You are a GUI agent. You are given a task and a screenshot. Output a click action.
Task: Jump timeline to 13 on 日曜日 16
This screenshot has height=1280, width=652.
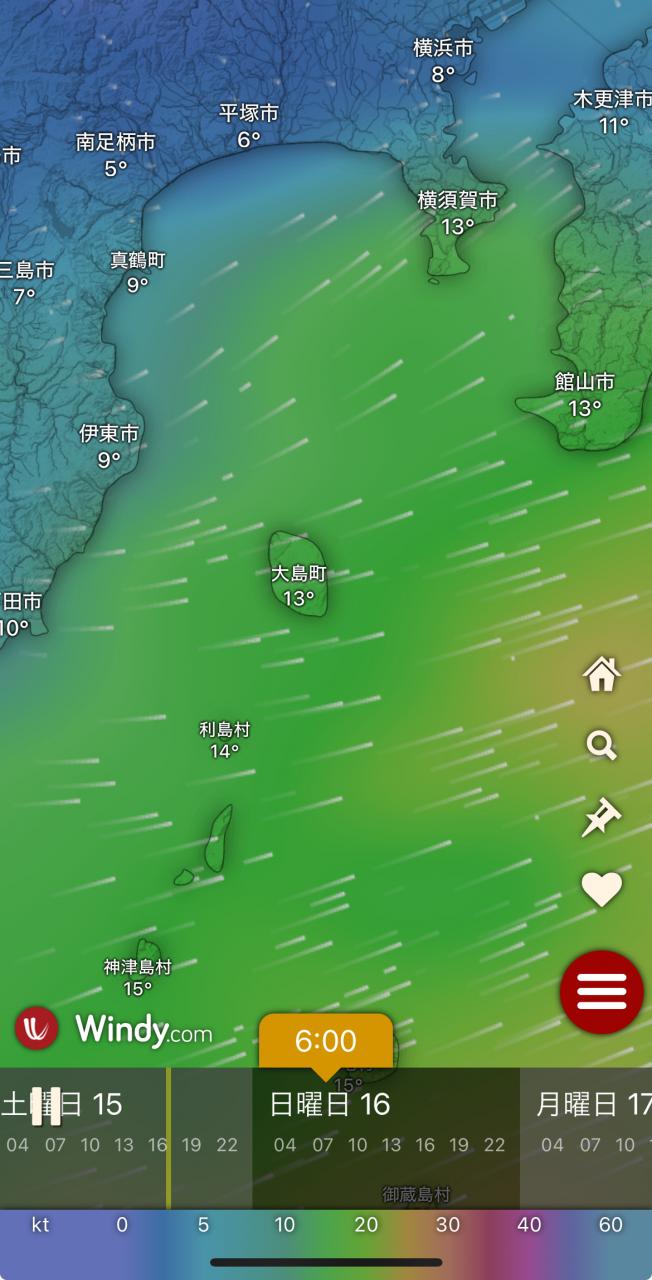(x=391, y=1145)
